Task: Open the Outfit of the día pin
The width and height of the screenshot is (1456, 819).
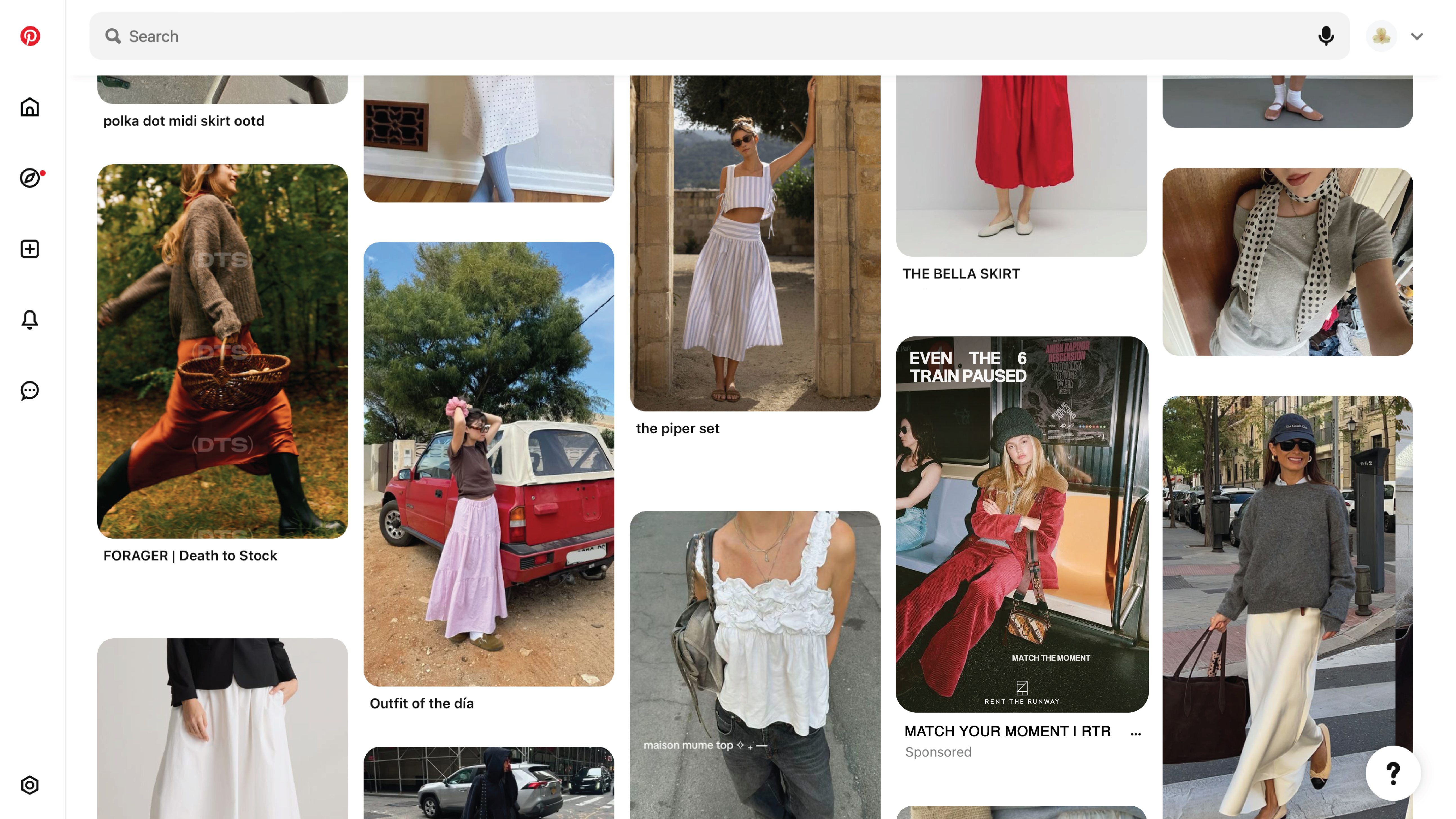Action: [x=488, y=463]
